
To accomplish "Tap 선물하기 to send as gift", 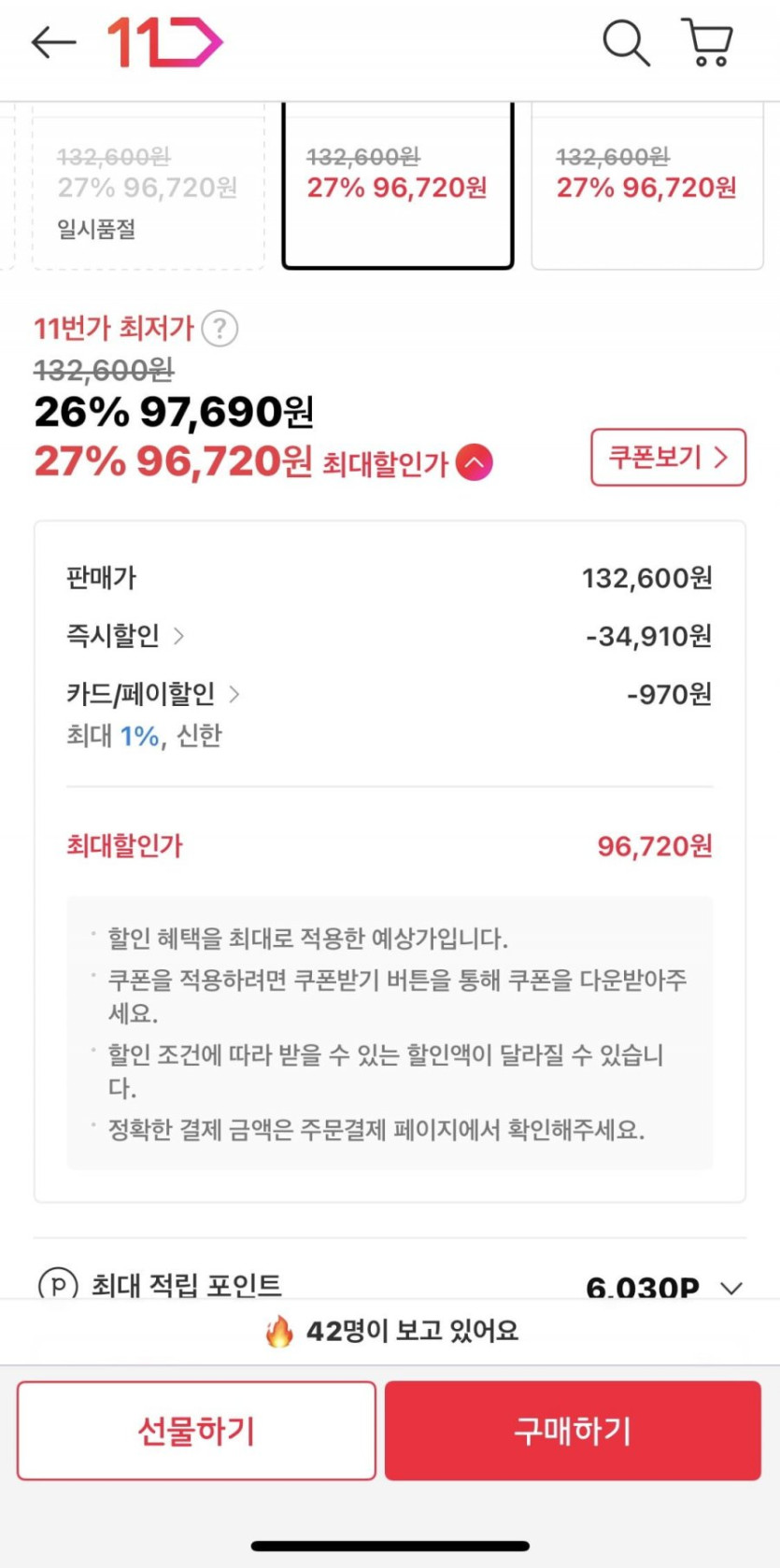I will coord(196,1431).
